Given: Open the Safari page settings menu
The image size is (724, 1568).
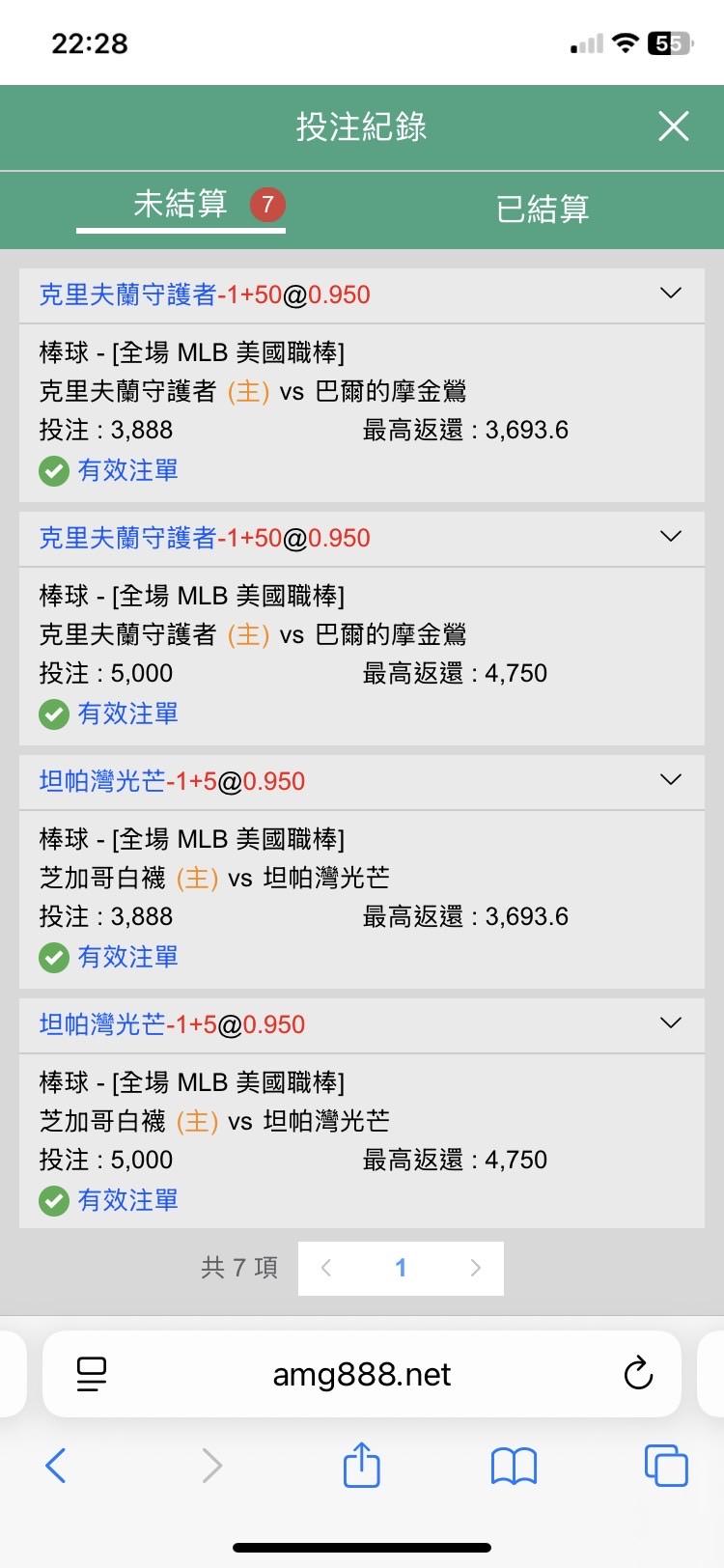Looking at the screenshot, I should pos(92,1373).
